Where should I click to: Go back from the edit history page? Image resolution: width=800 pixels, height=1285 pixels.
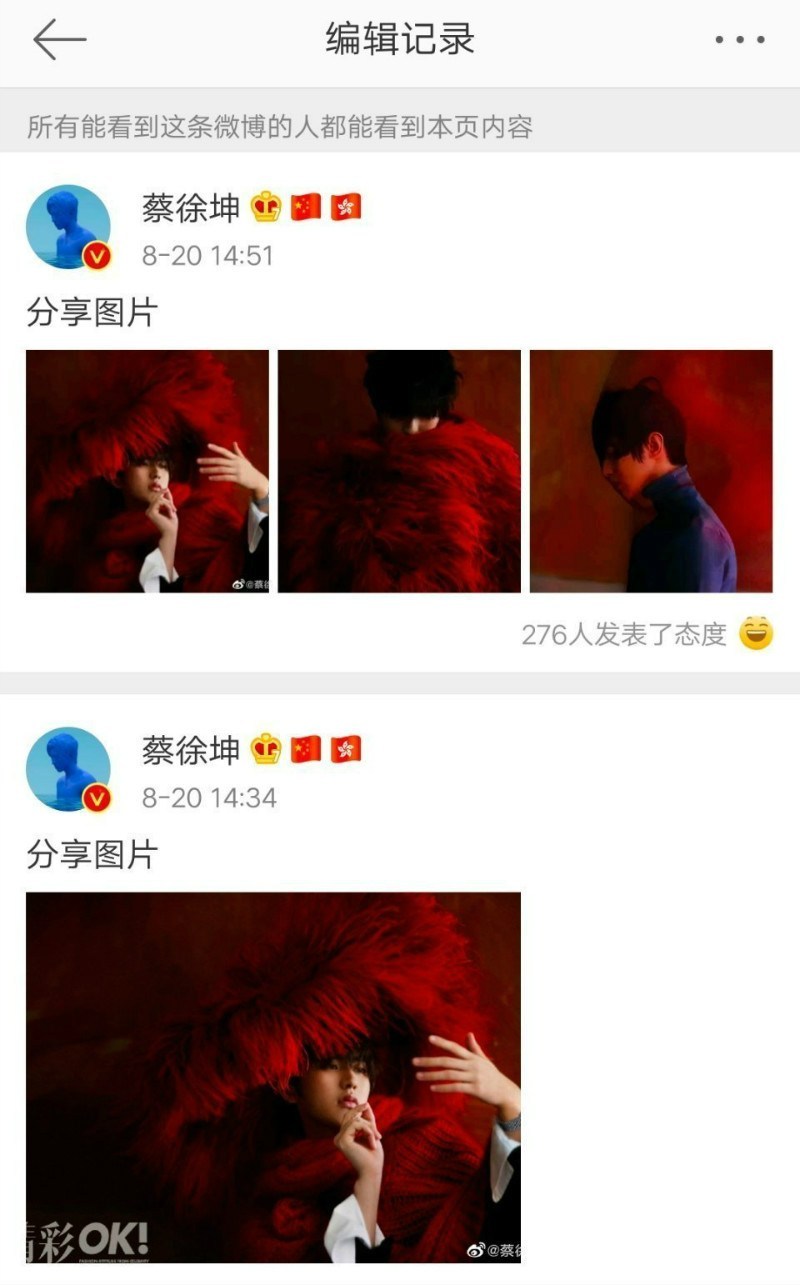[x=59, y=40]
